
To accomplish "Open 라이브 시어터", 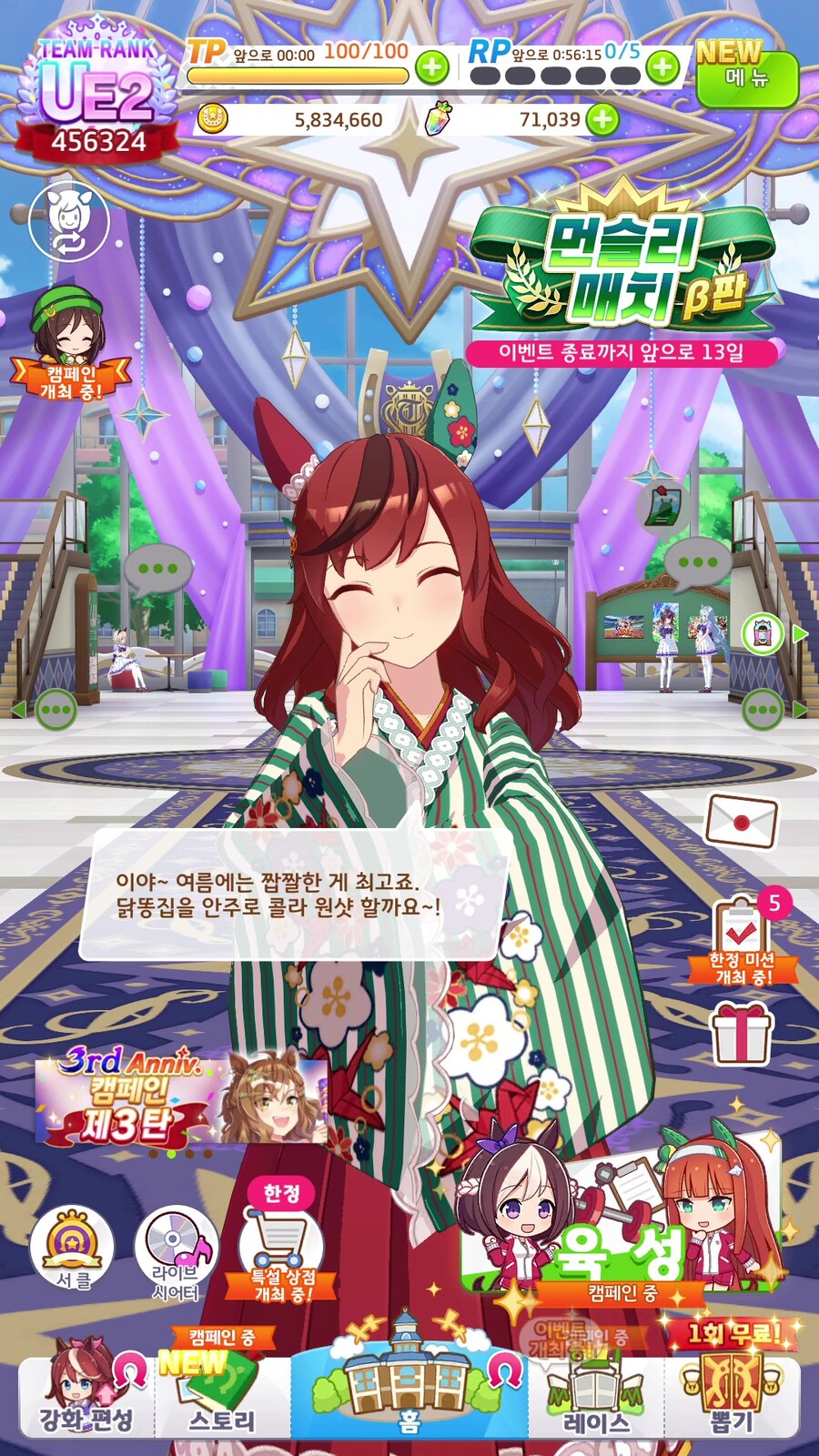I will (177, 1251).
